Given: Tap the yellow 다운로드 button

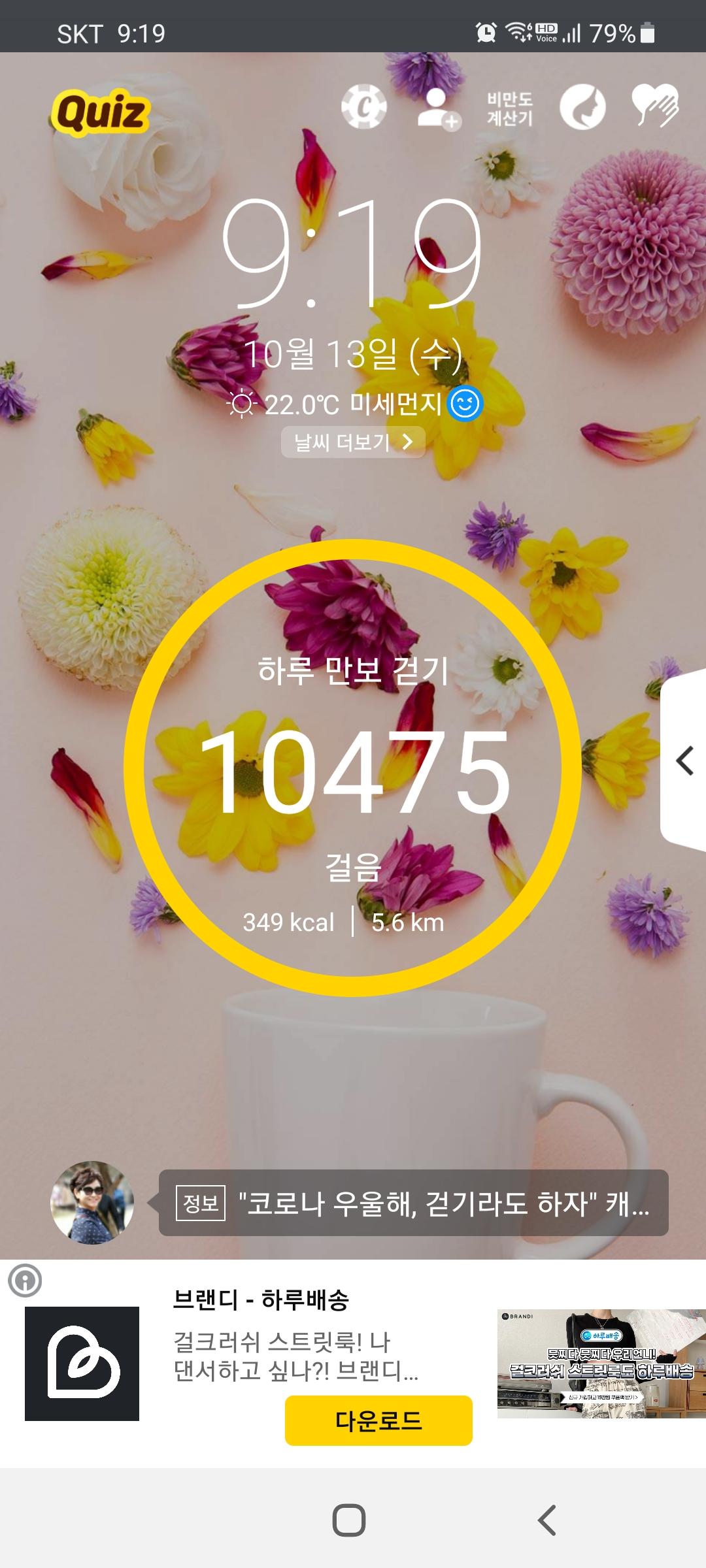Looking at the screenshot, I should [378, 1420].
